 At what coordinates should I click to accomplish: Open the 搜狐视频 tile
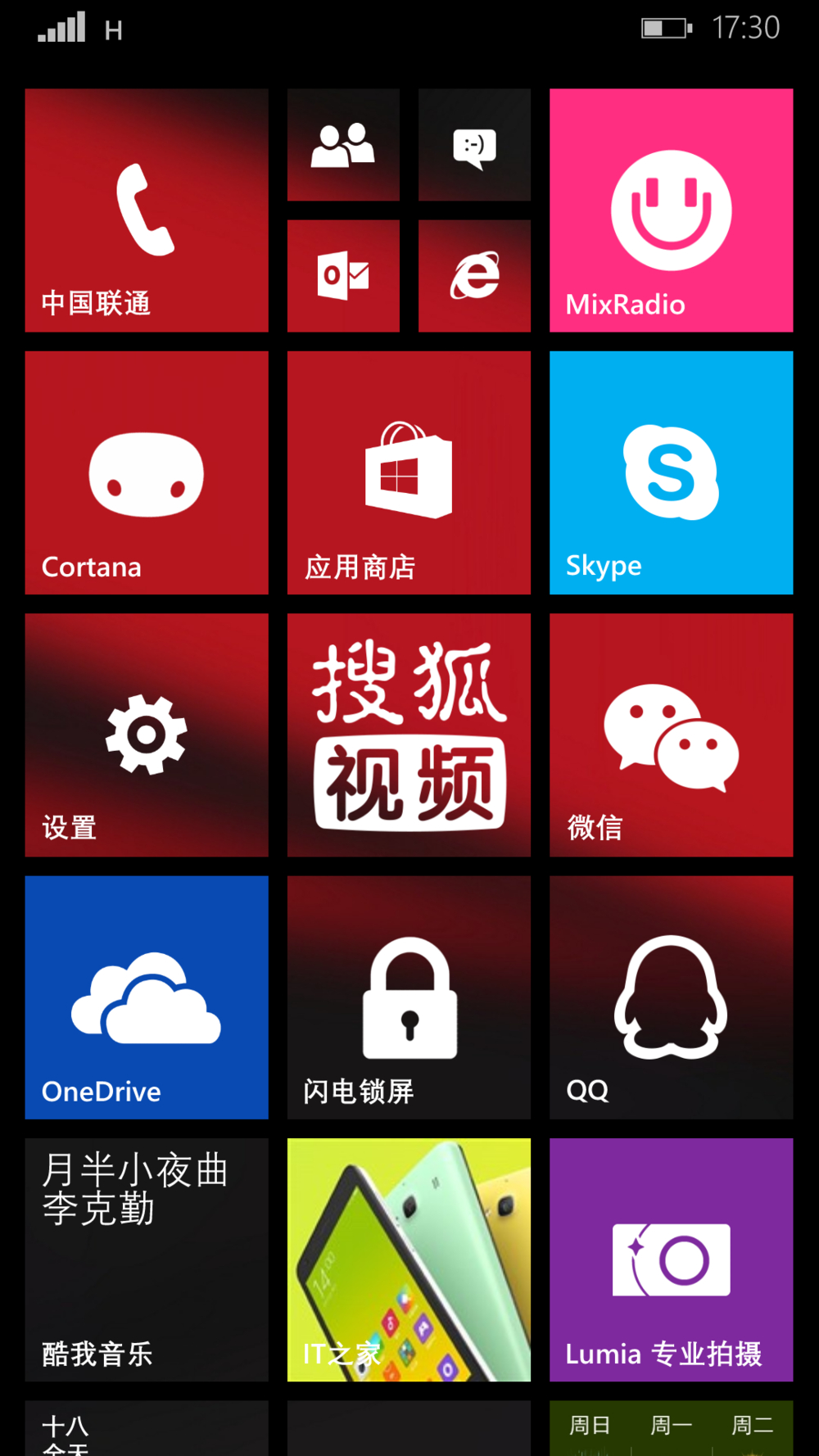point(409,735)
